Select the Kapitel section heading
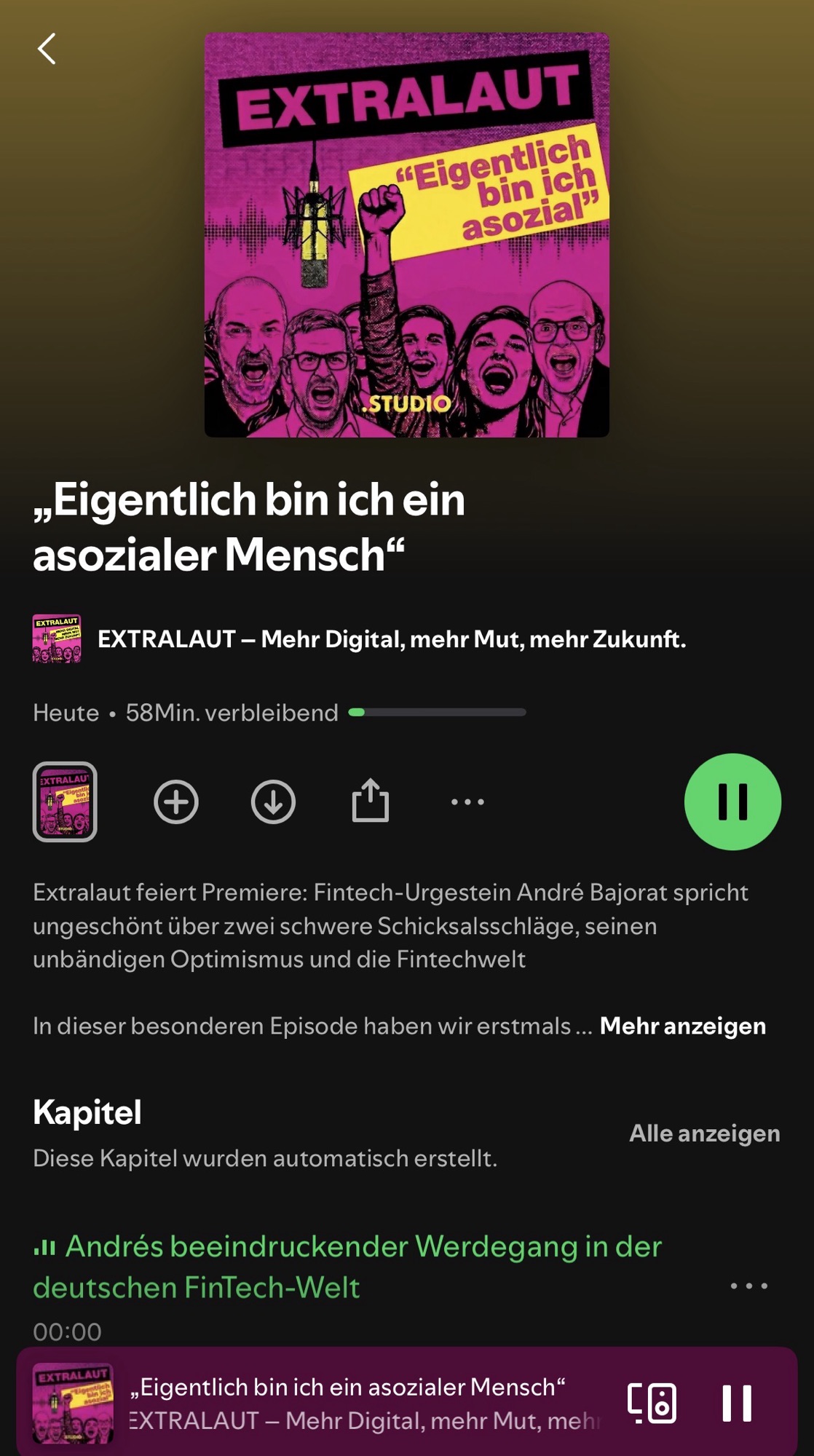Screen dimensions: 814x1456 click(86, 1112)
